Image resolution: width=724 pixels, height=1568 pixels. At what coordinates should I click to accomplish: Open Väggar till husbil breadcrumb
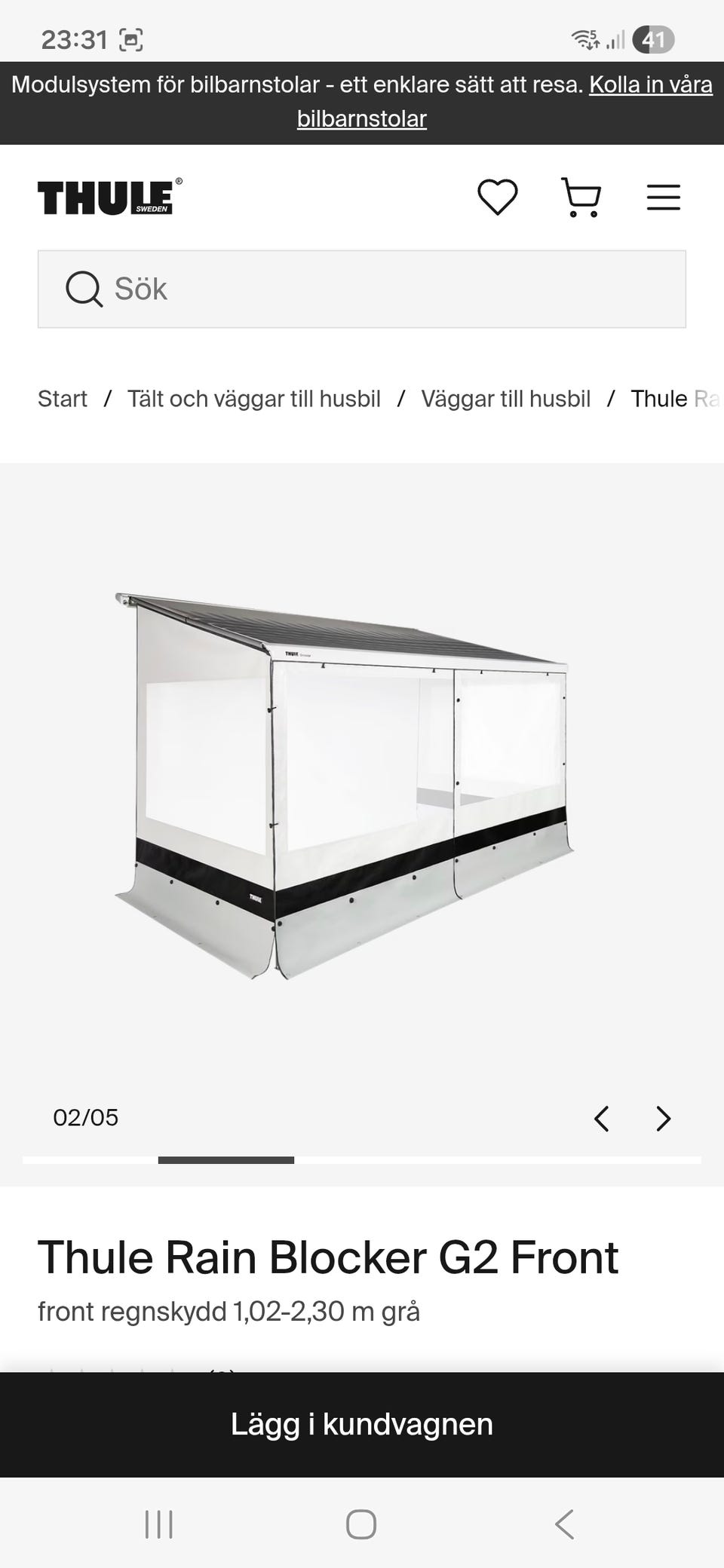tap(505, 399)
